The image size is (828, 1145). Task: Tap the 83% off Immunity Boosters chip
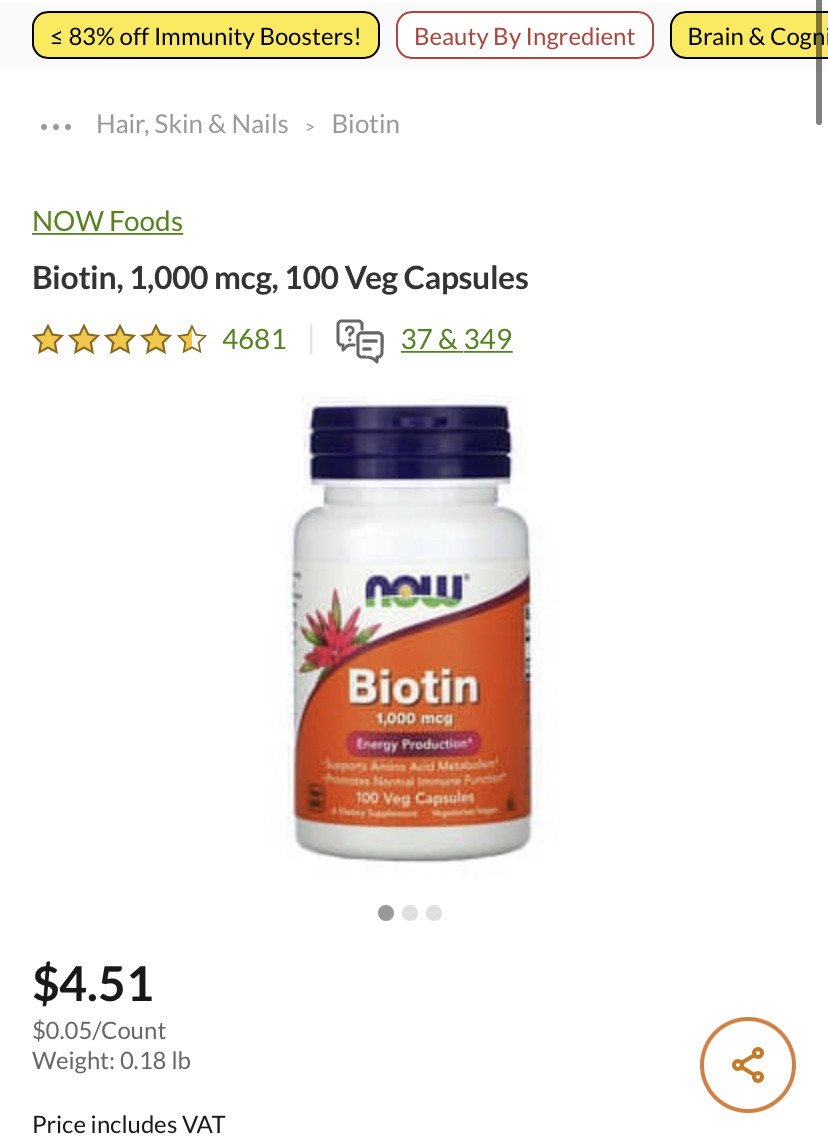click(x=206, y=36)
